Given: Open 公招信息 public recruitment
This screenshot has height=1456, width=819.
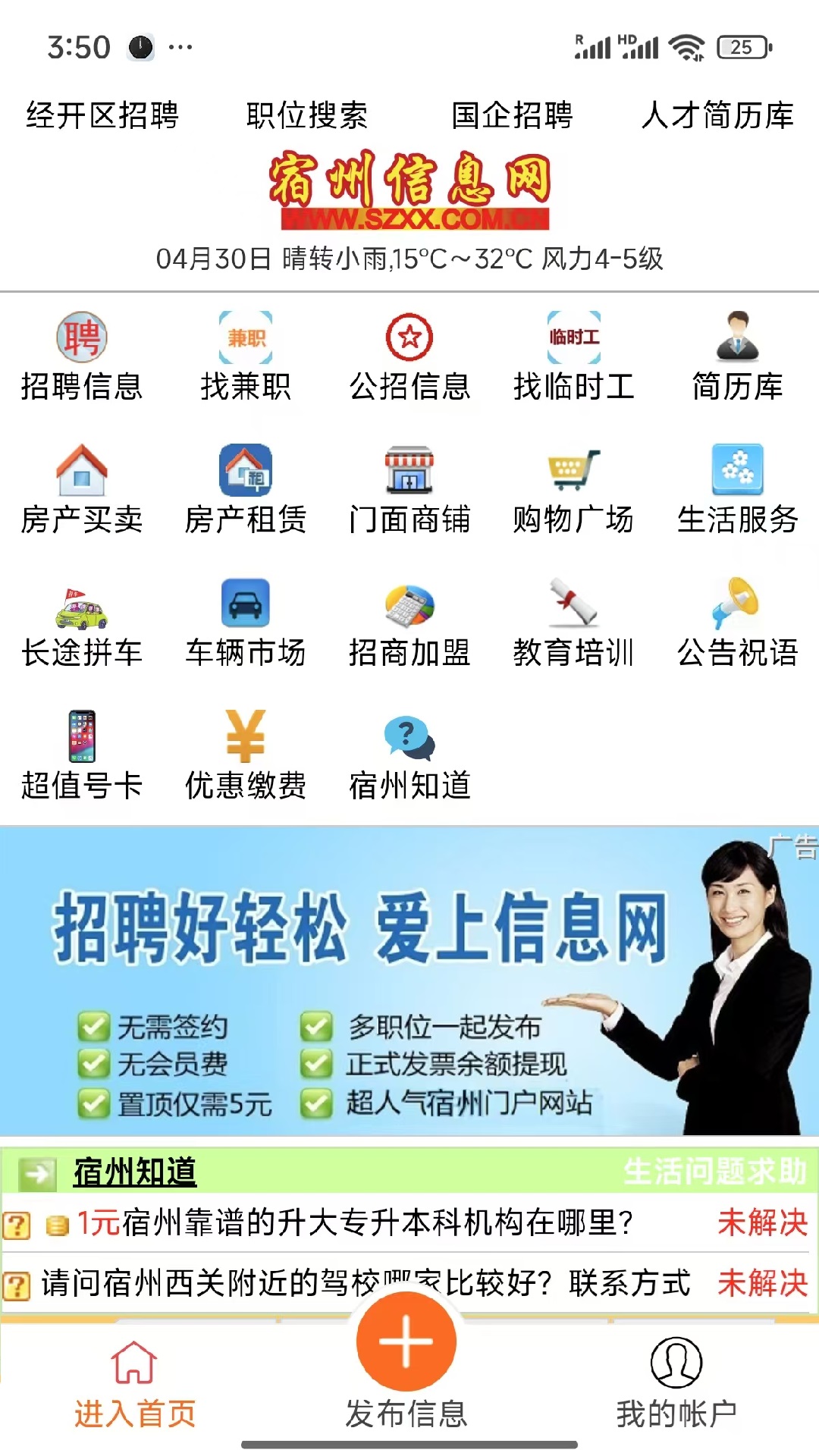Looking at the screenshot, I should pos(409,356).
